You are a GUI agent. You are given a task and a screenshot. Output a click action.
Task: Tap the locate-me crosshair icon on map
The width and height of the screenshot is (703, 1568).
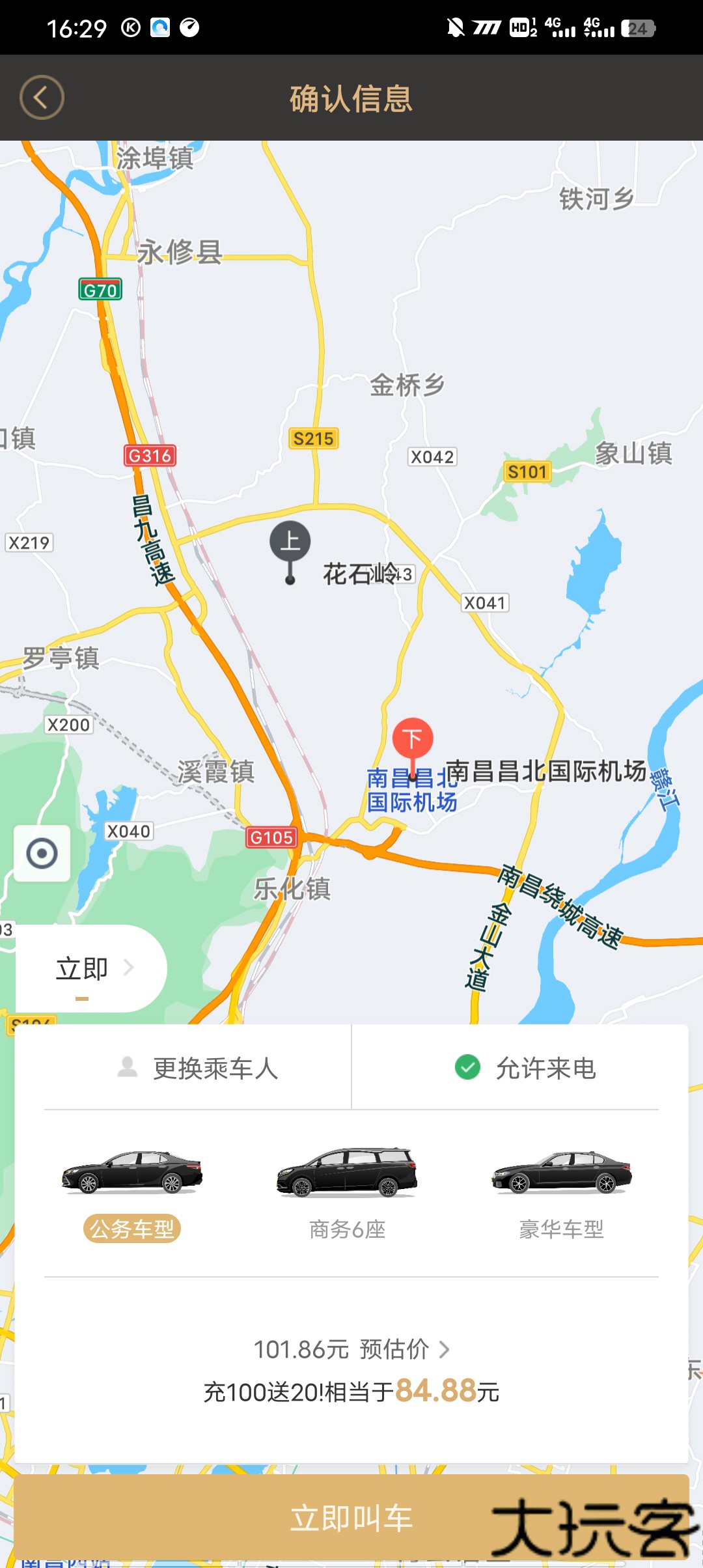[x=42, y=852]
